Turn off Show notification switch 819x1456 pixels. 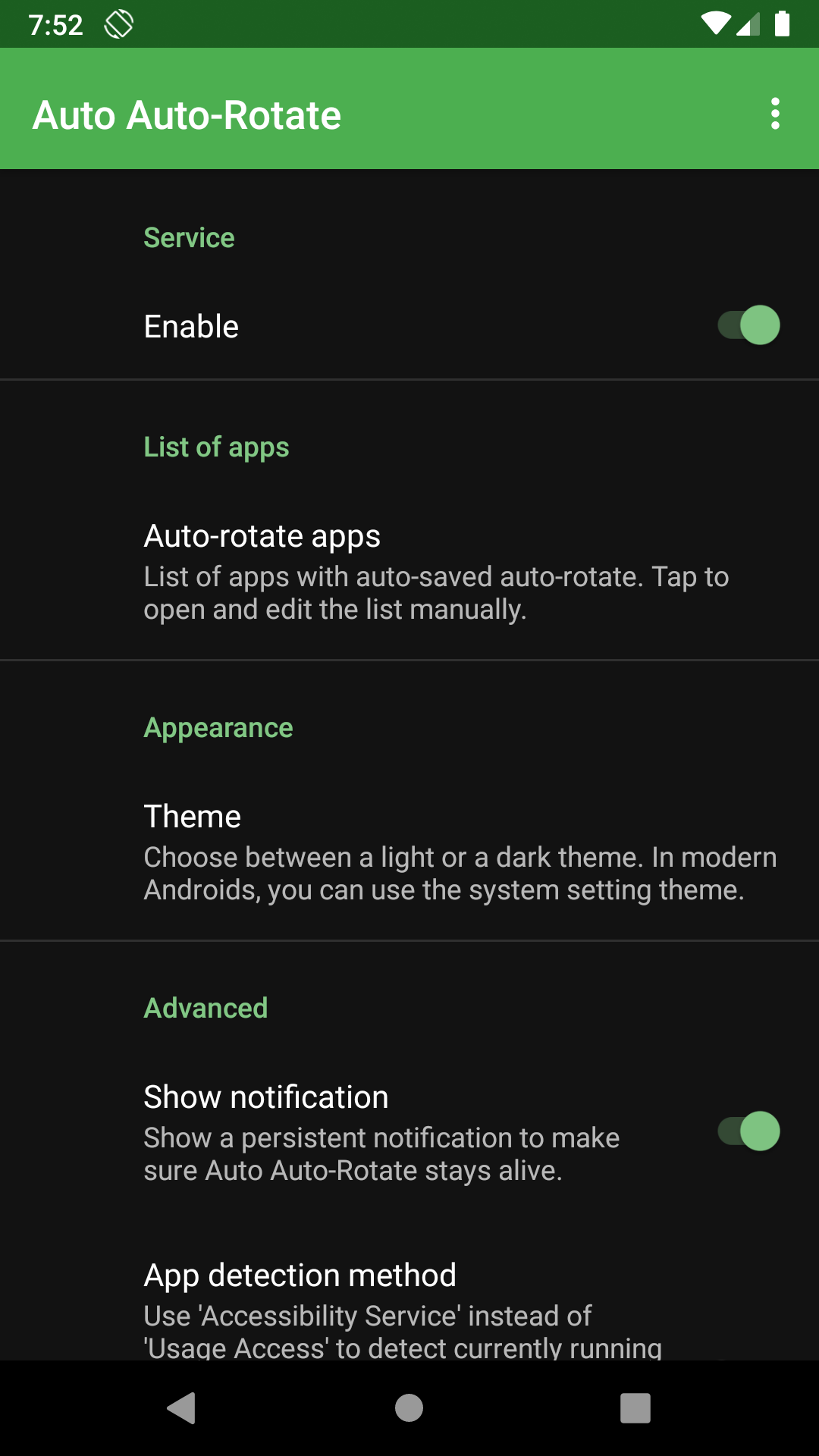(748, 1131)
